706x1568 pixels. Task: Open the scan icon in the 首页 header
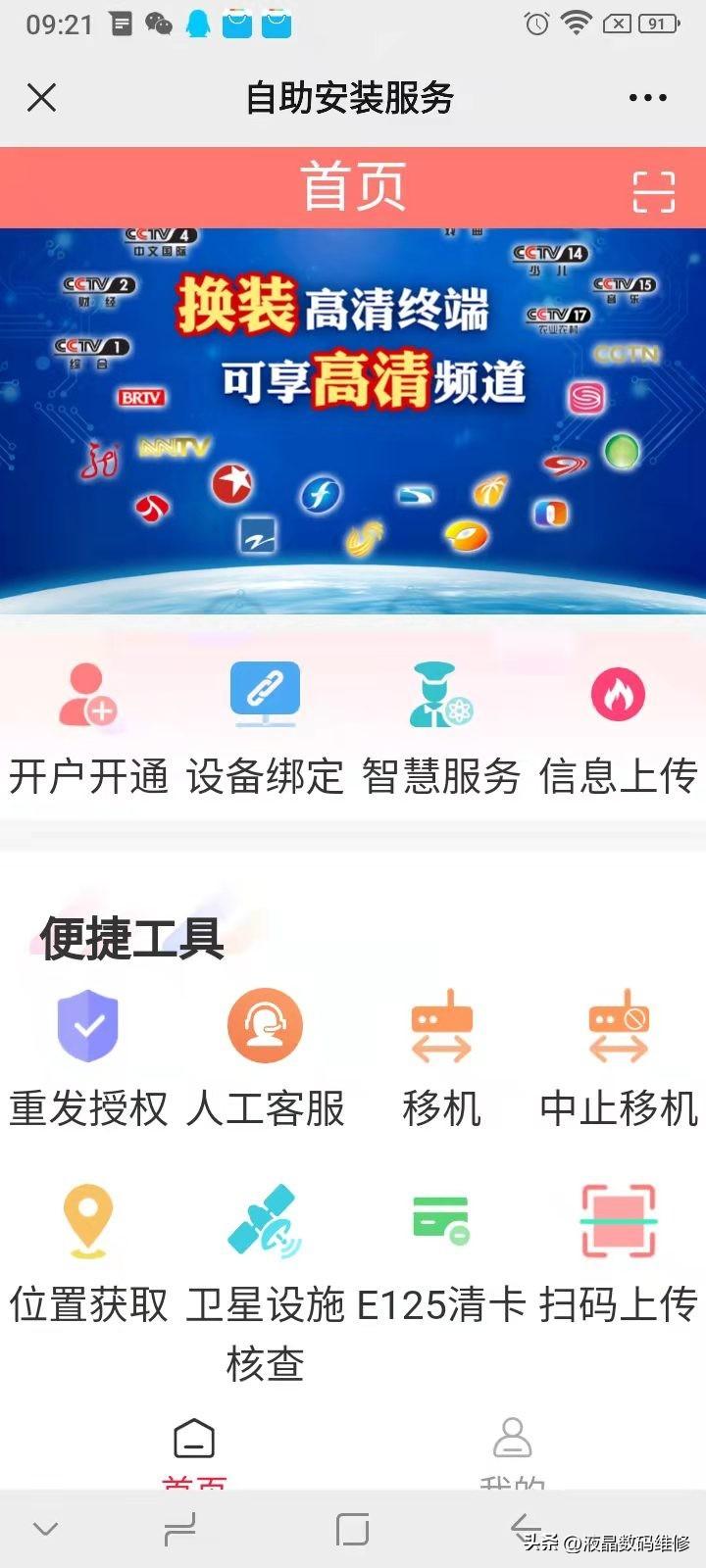tap(653, 190)
